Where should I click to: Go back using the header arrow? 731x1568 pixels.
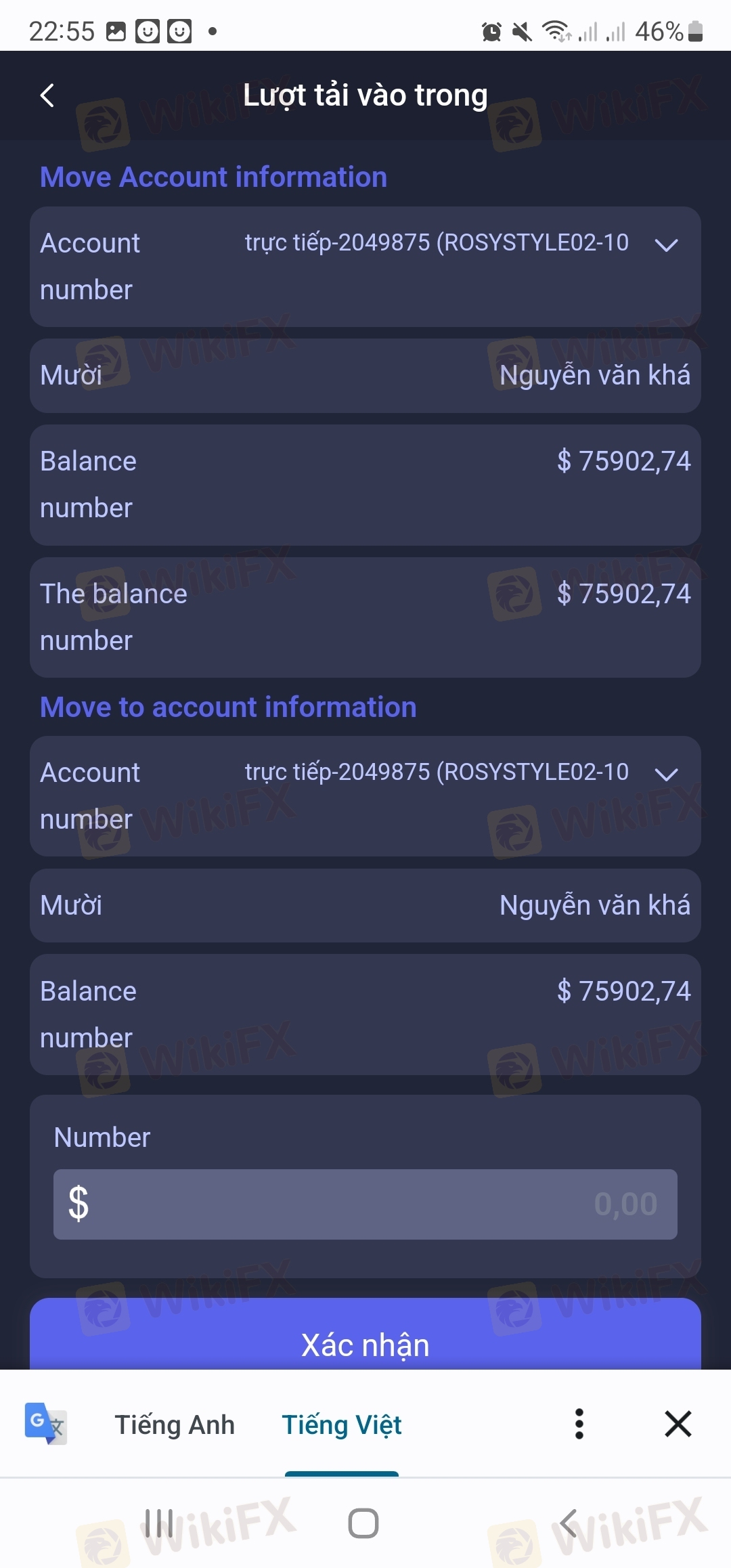(47, 95)
